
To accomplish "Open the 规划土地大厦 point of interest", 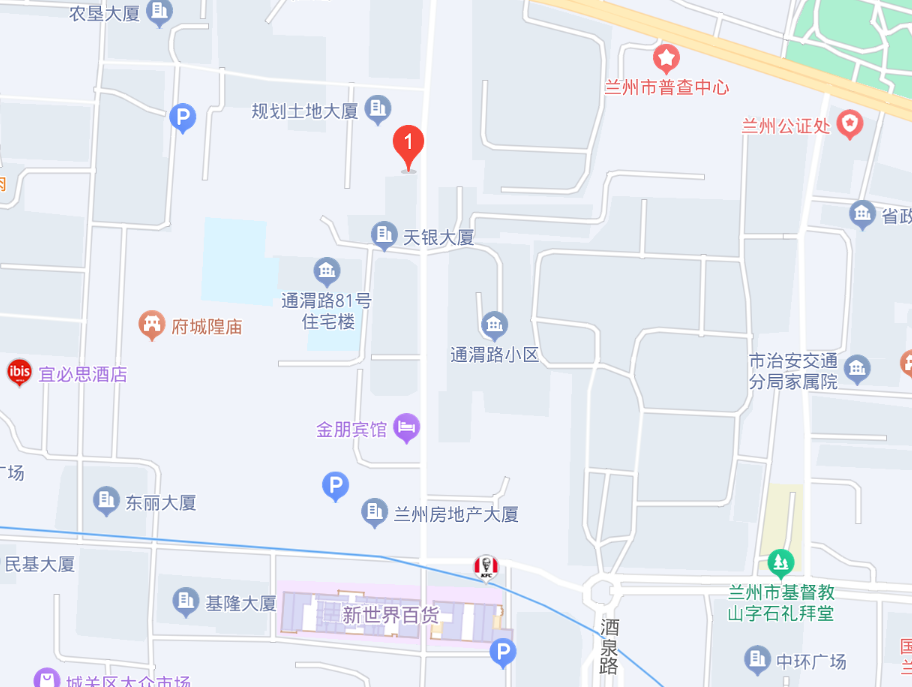I will 377,109.
